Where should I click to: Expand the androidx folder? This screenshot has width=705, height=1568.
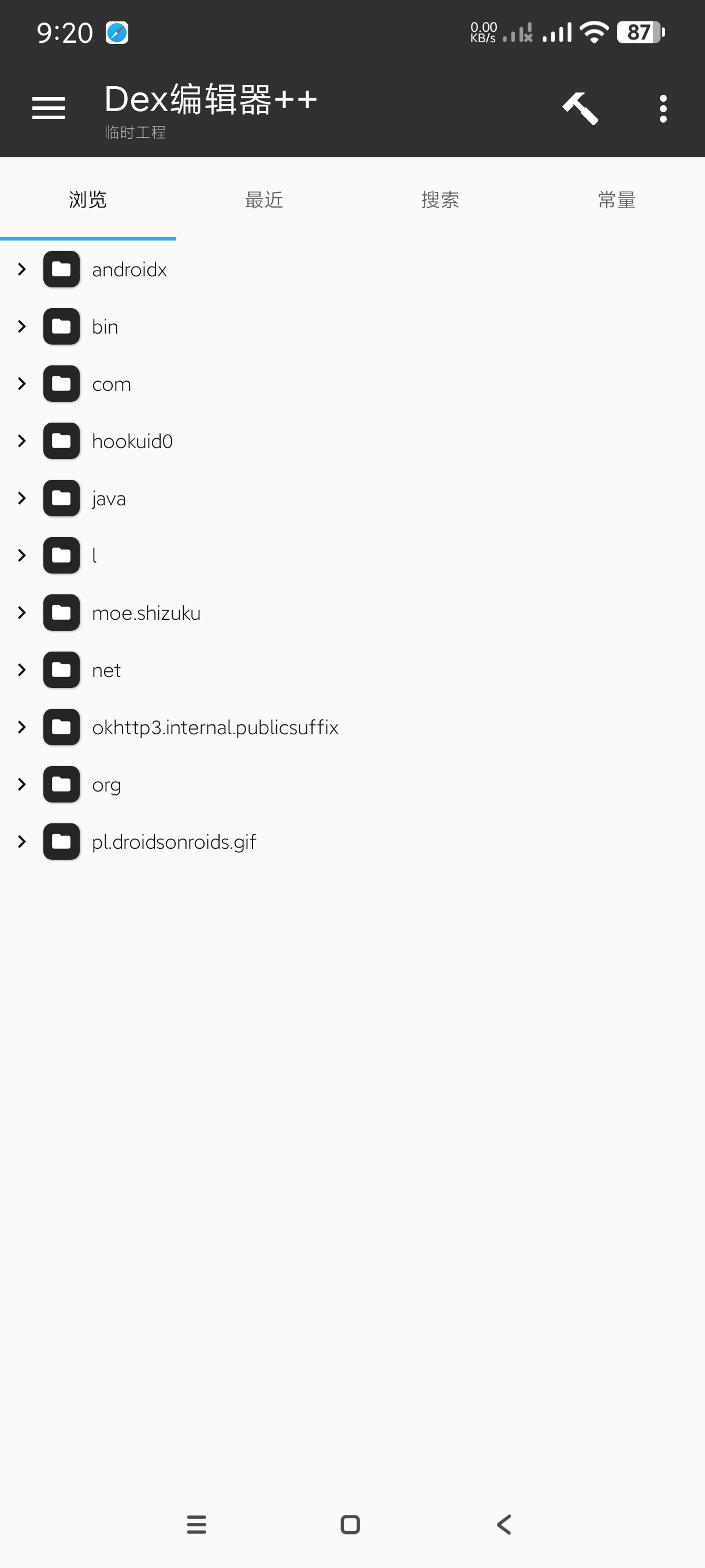(x=23, y=269)
